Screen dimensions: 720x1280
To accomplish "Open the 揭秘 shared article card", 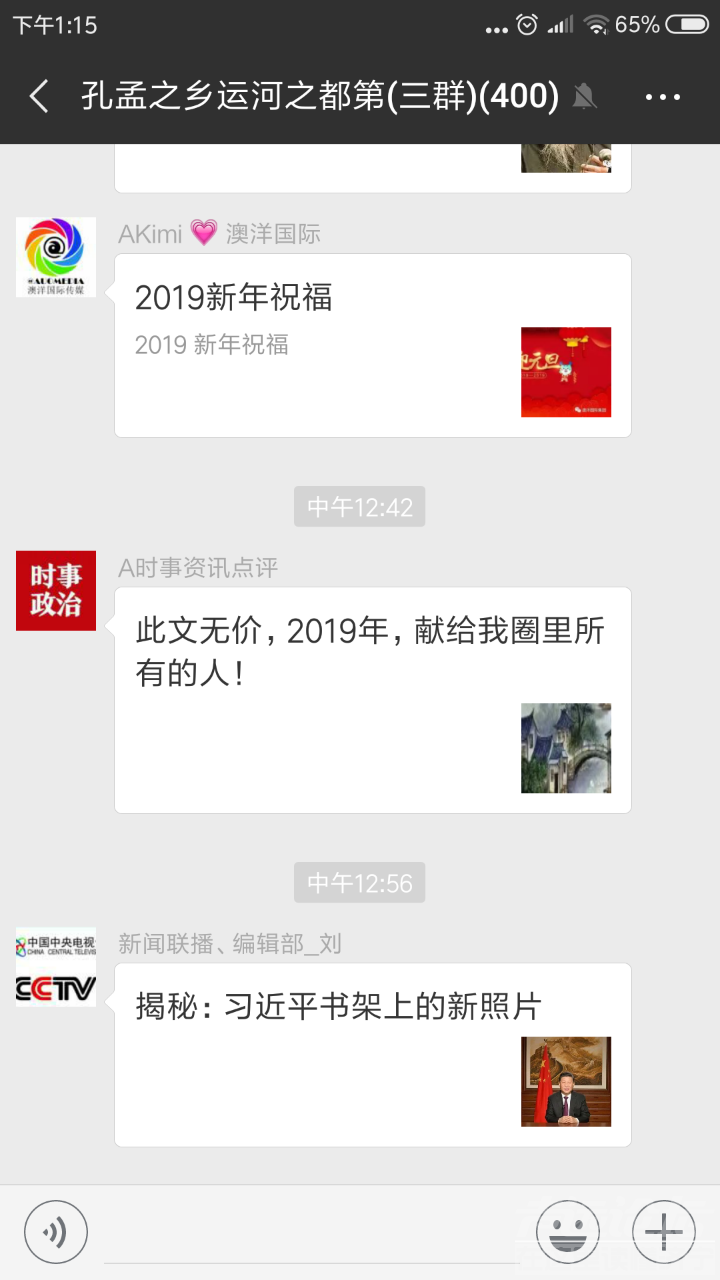I will [x=372, y=1054].
